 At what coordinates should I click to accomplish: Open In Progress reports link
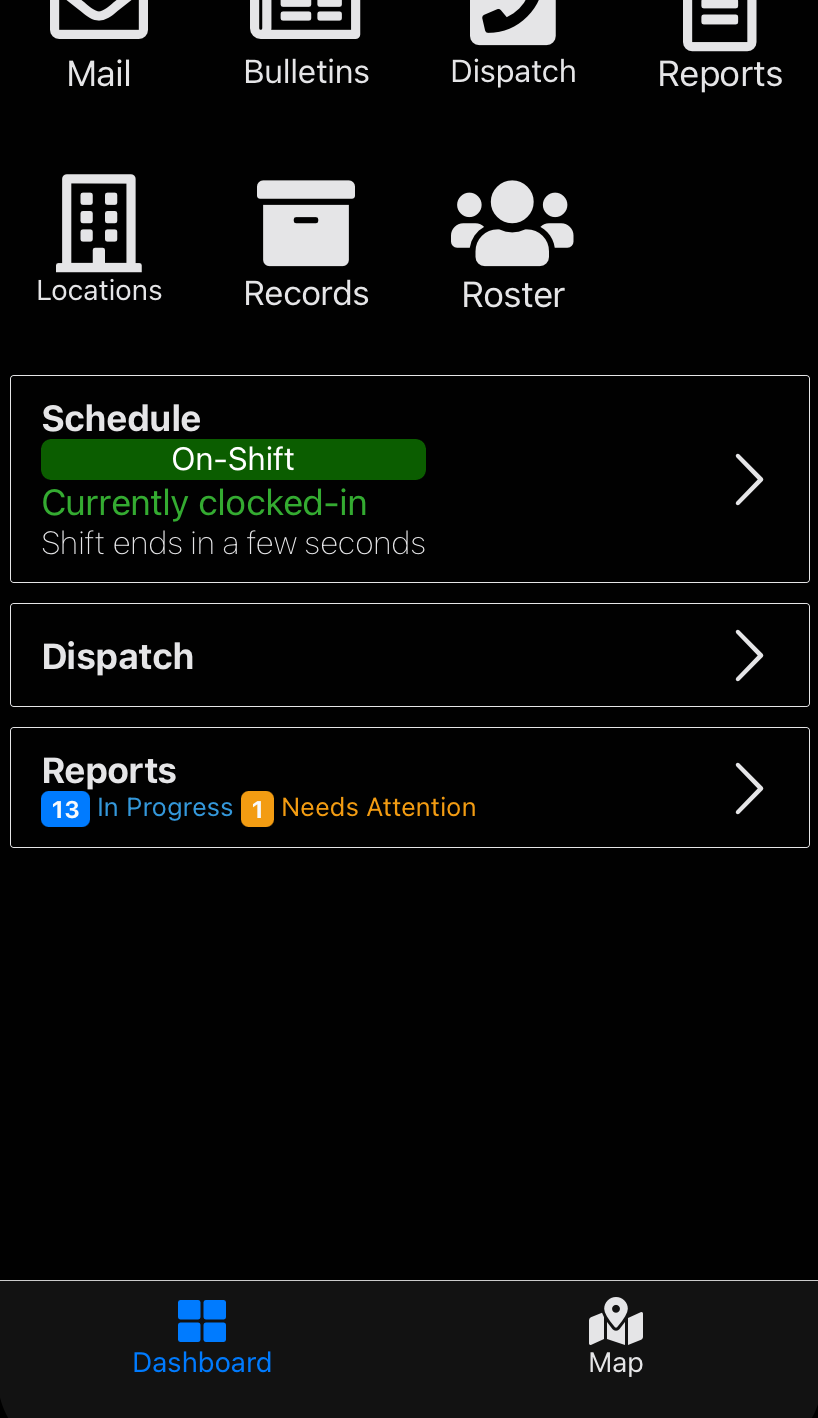165,808
